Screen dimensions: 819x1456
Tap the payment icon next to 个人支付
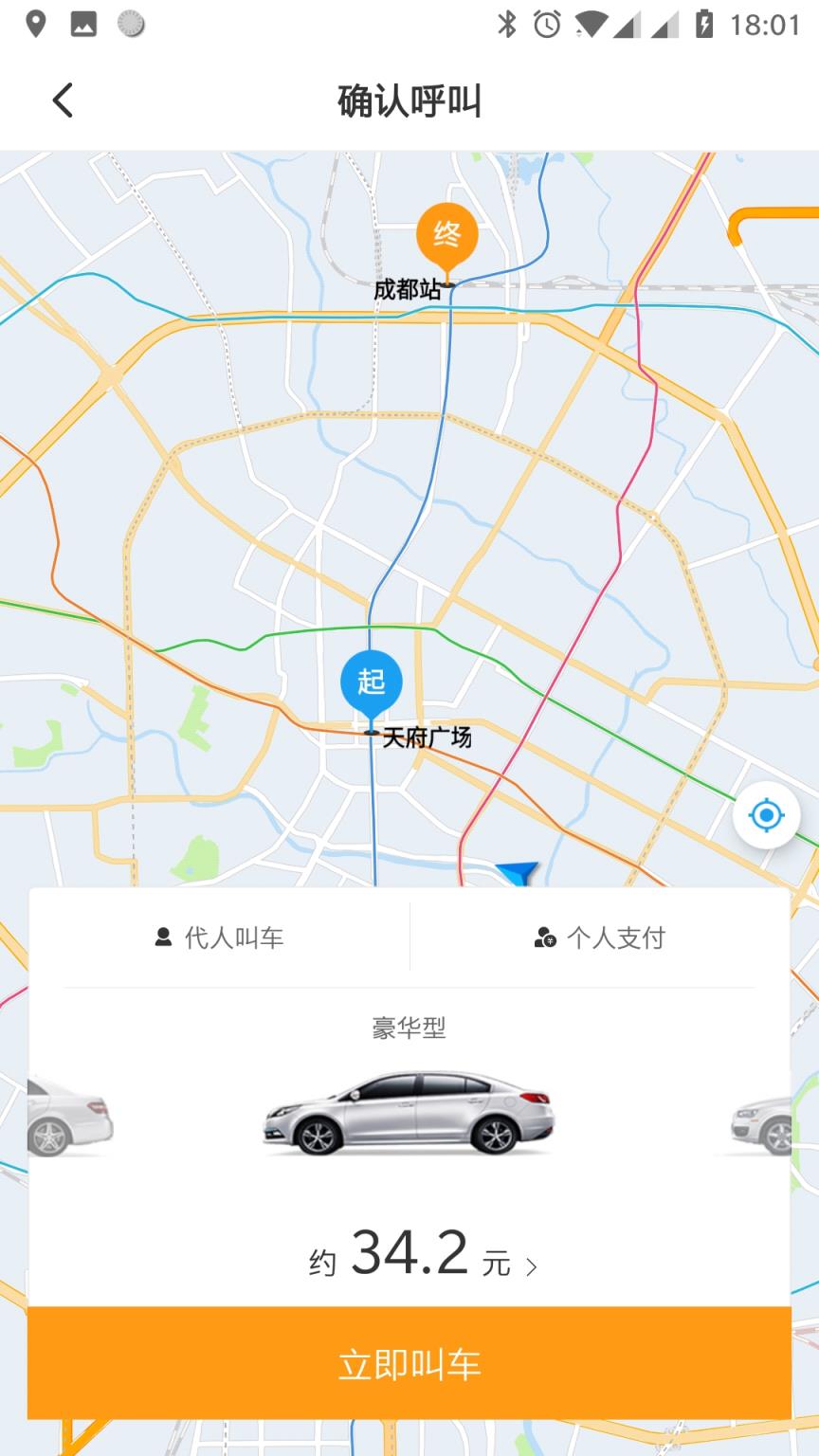click(x=543, y=937)
